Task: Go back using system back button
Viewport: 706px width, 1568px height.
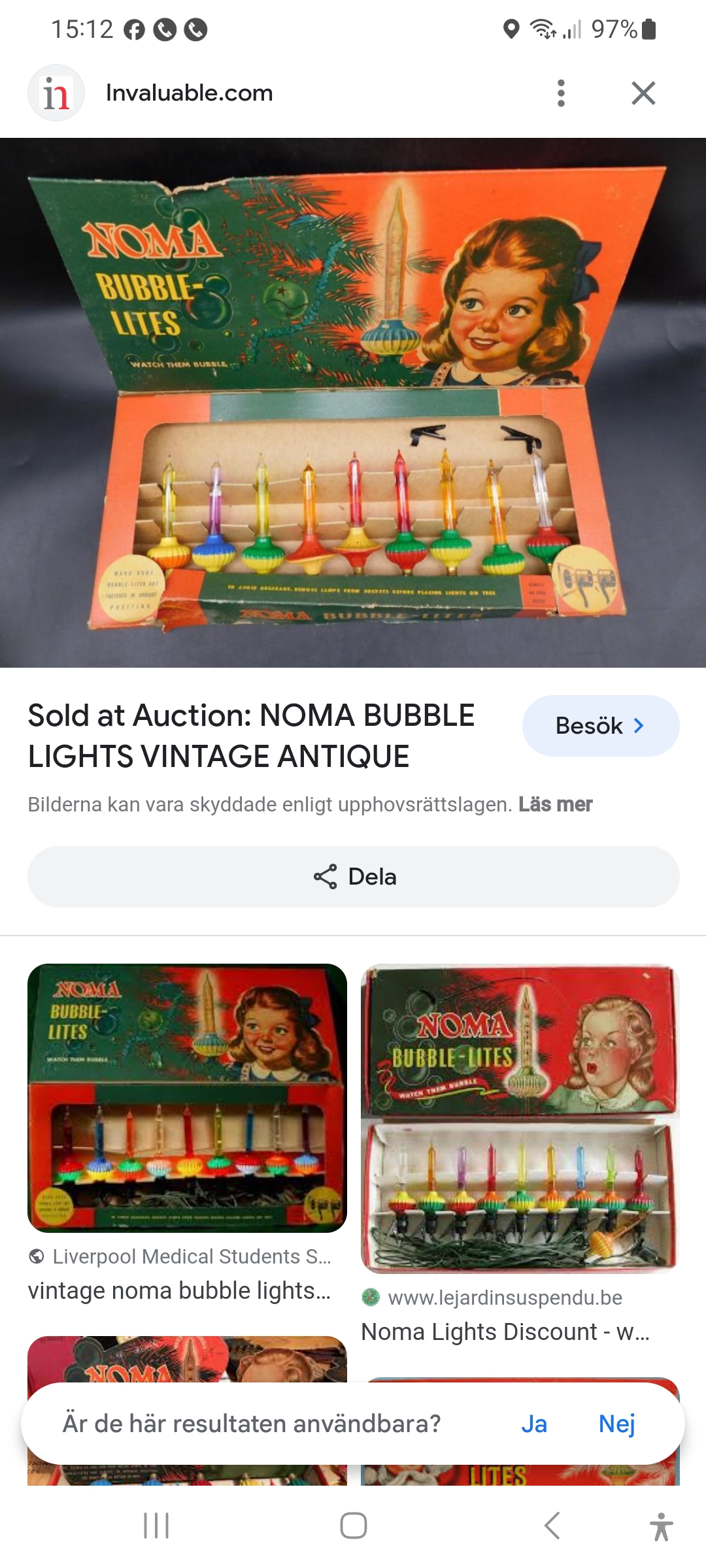Action: click(552, 1526)
